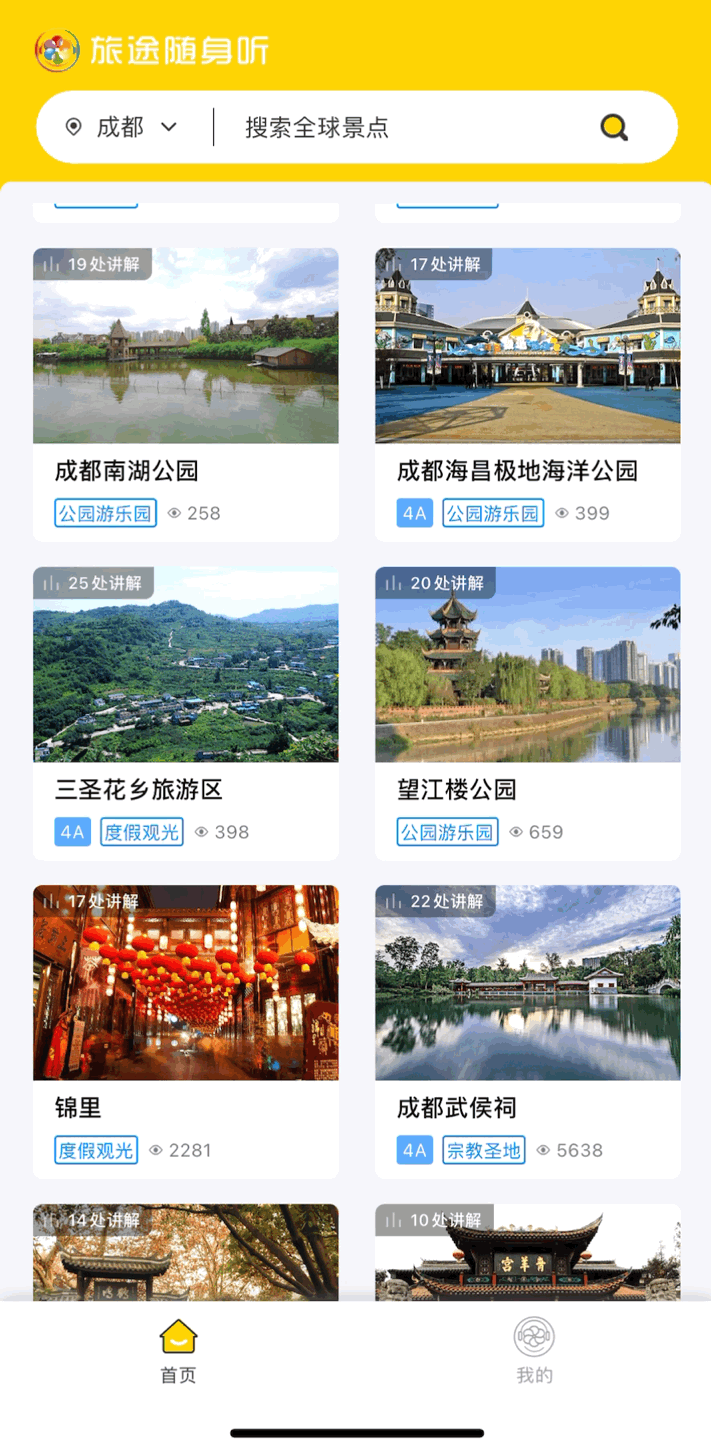711x1453 pixels.
Task: View the 三圣花乡旅游区 attraction
Action: (x=186, y=713)
